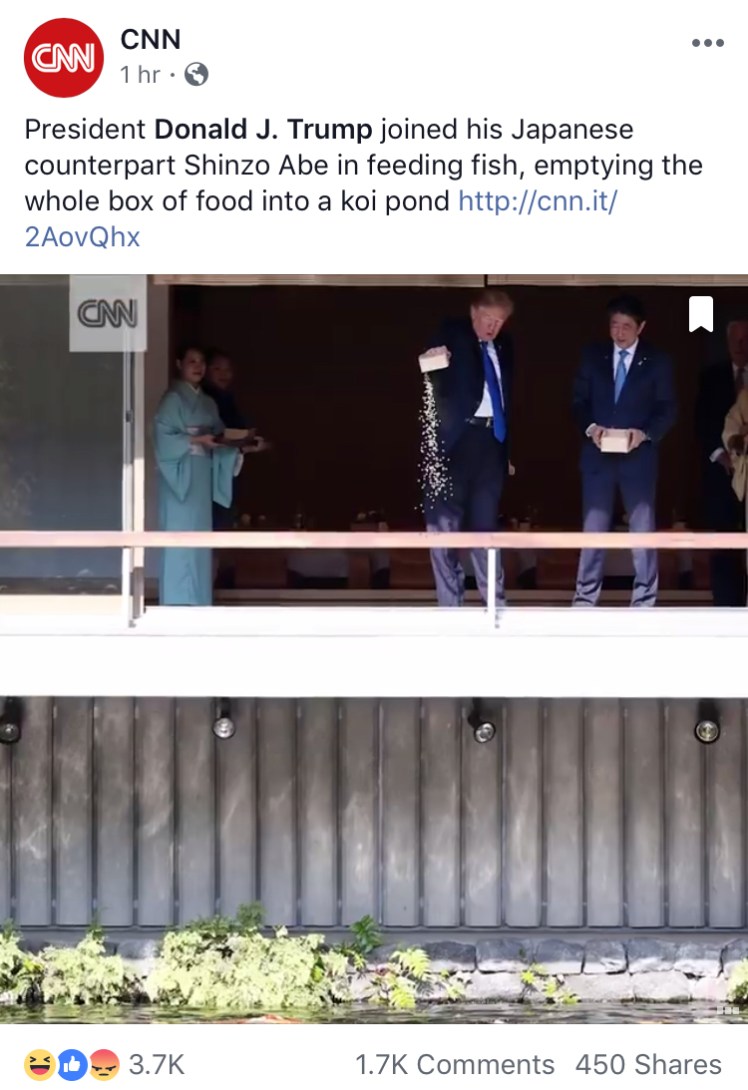
Task: Open the CNN page name
Action: pos(150,39)
